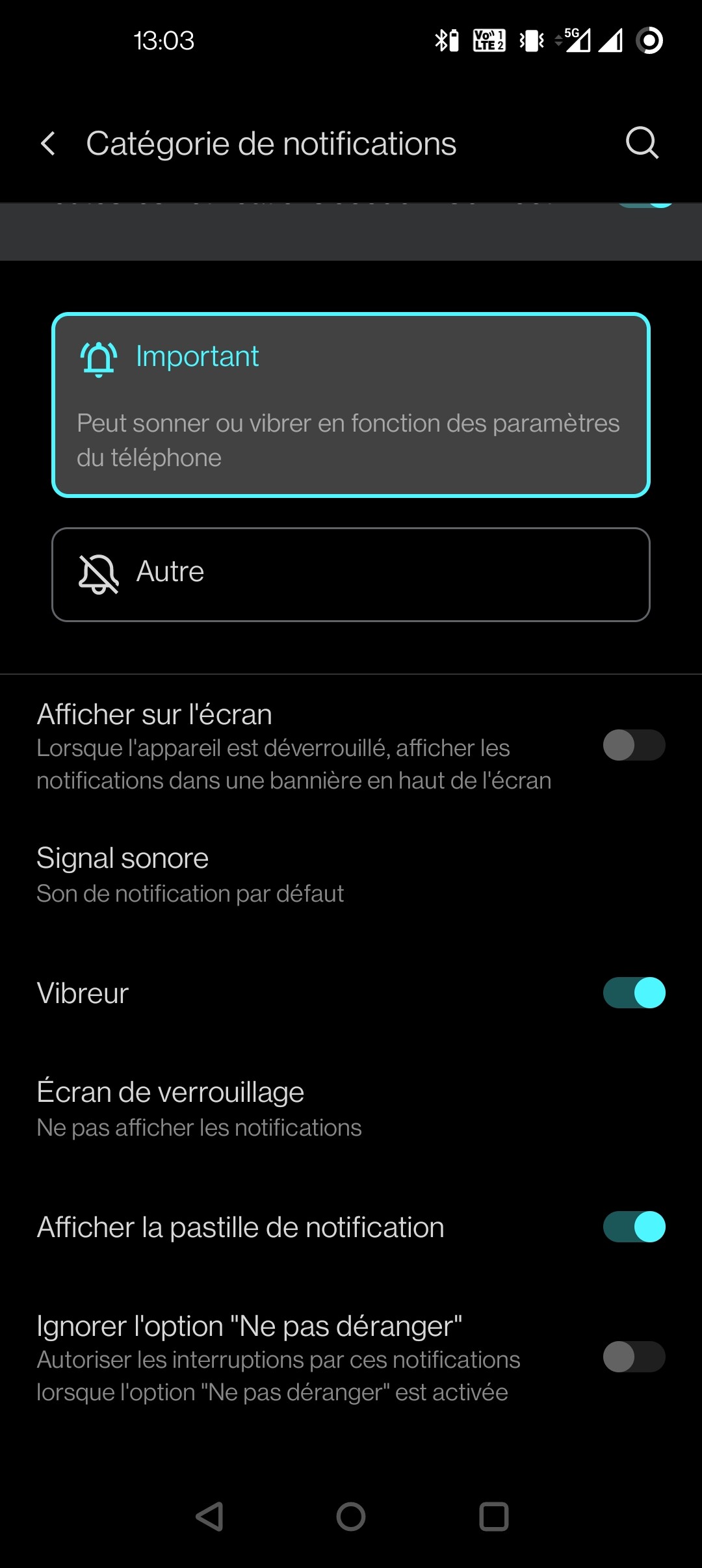Disable Afficher la pastille de notification
The height and width of the screenshot is (1568, 702).
tap(634, 1227)
